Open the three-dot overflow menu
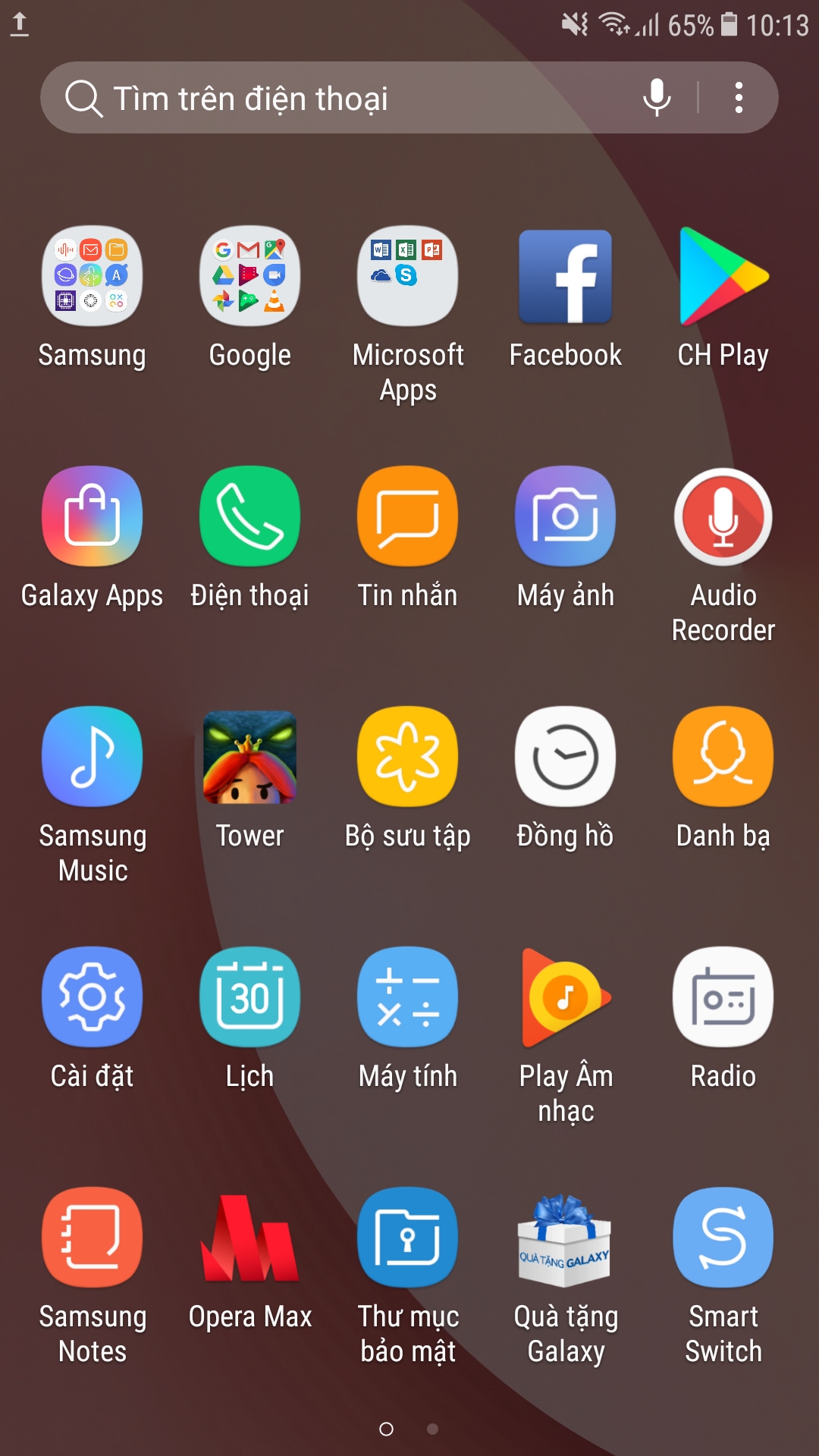The height and width of the screenshot is (1456, 819). [739, 98]
